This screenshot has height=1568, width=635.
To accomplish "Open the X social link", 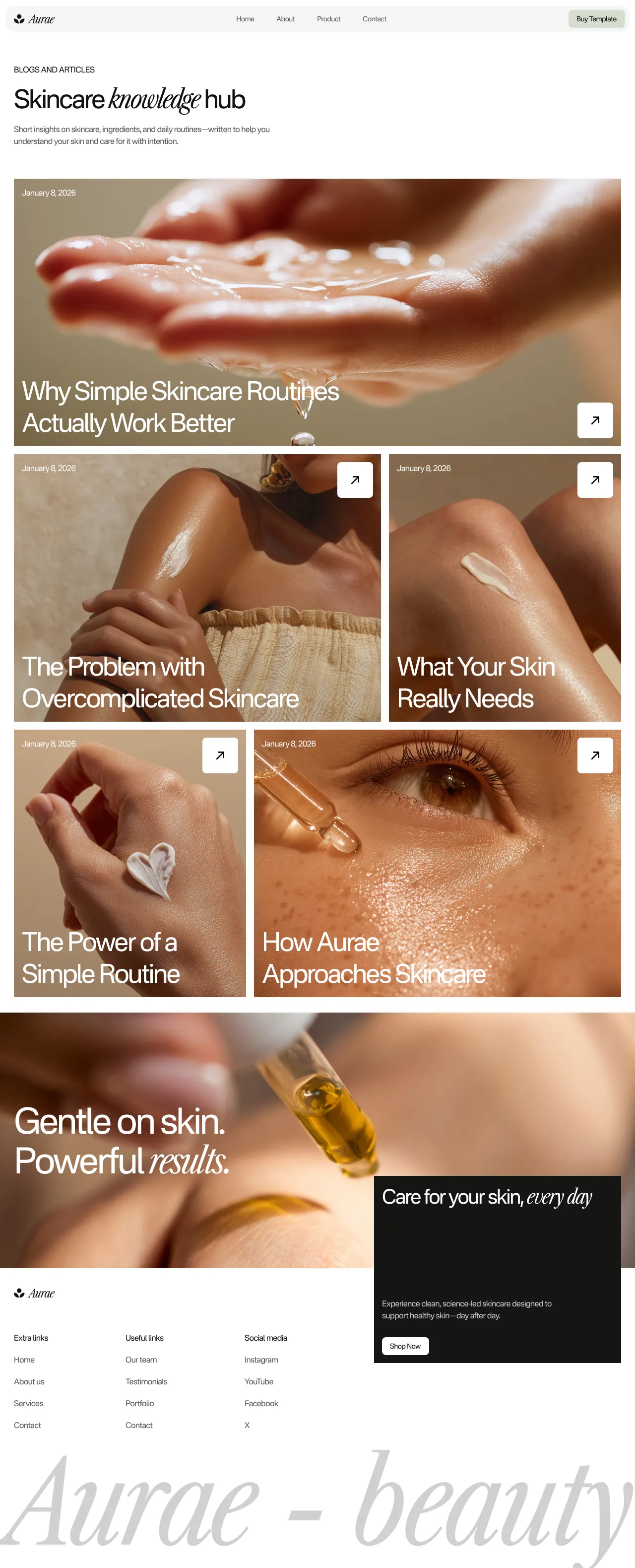I will [247, 1425].
